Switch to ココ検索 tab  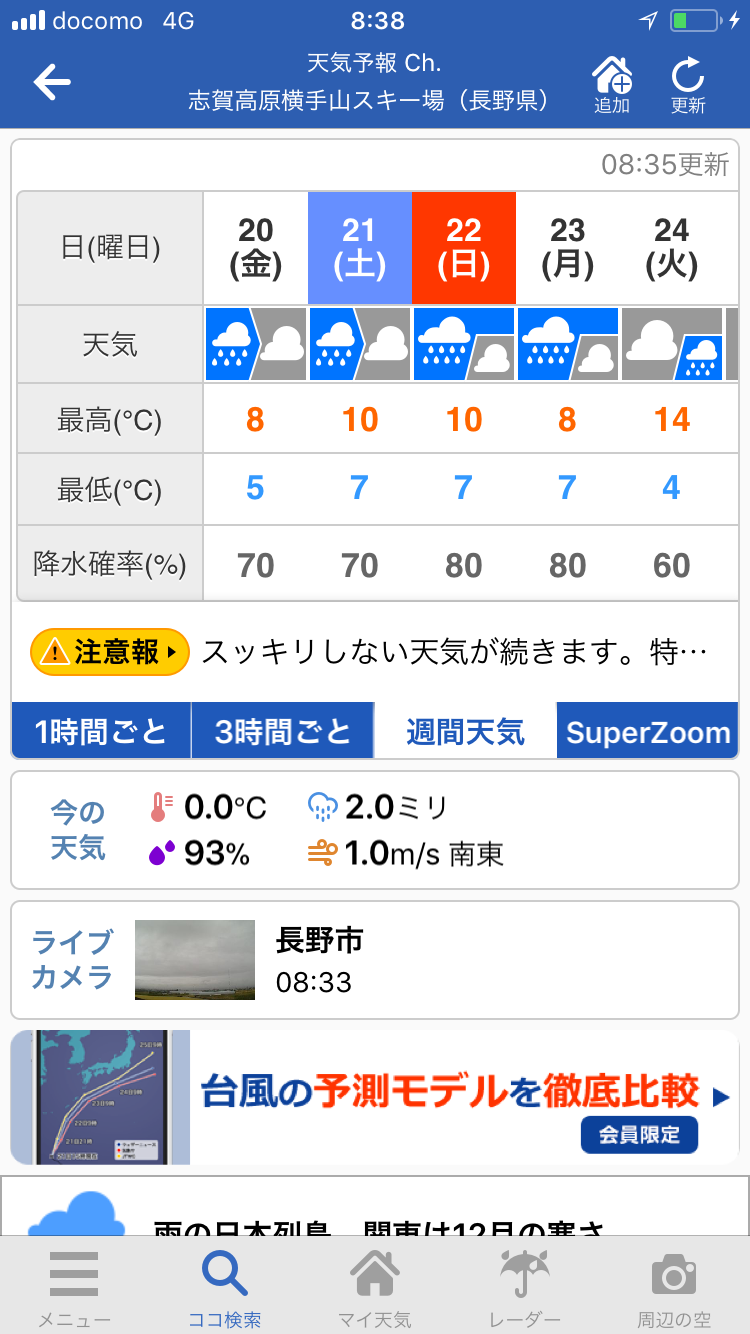pos(225,1288)
